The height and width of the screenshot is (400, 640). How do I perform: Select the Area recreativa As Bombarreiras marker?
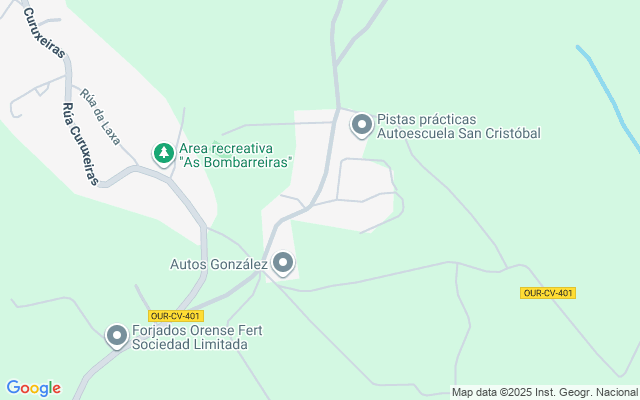pyautogui.click(x=162, y=153)
